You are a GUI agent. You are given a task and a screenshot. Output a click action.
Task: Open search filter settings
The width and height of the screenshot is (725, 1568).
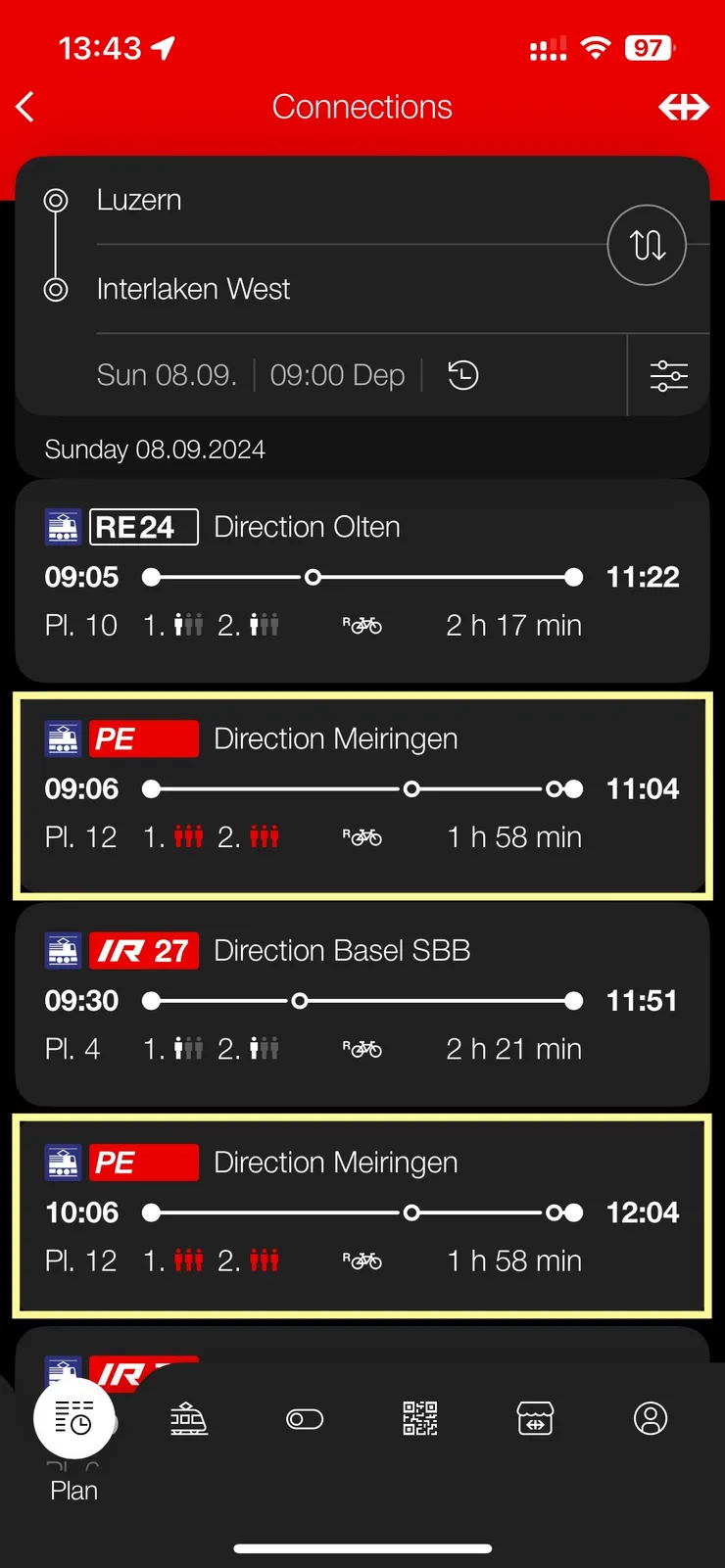pos(669,375)
